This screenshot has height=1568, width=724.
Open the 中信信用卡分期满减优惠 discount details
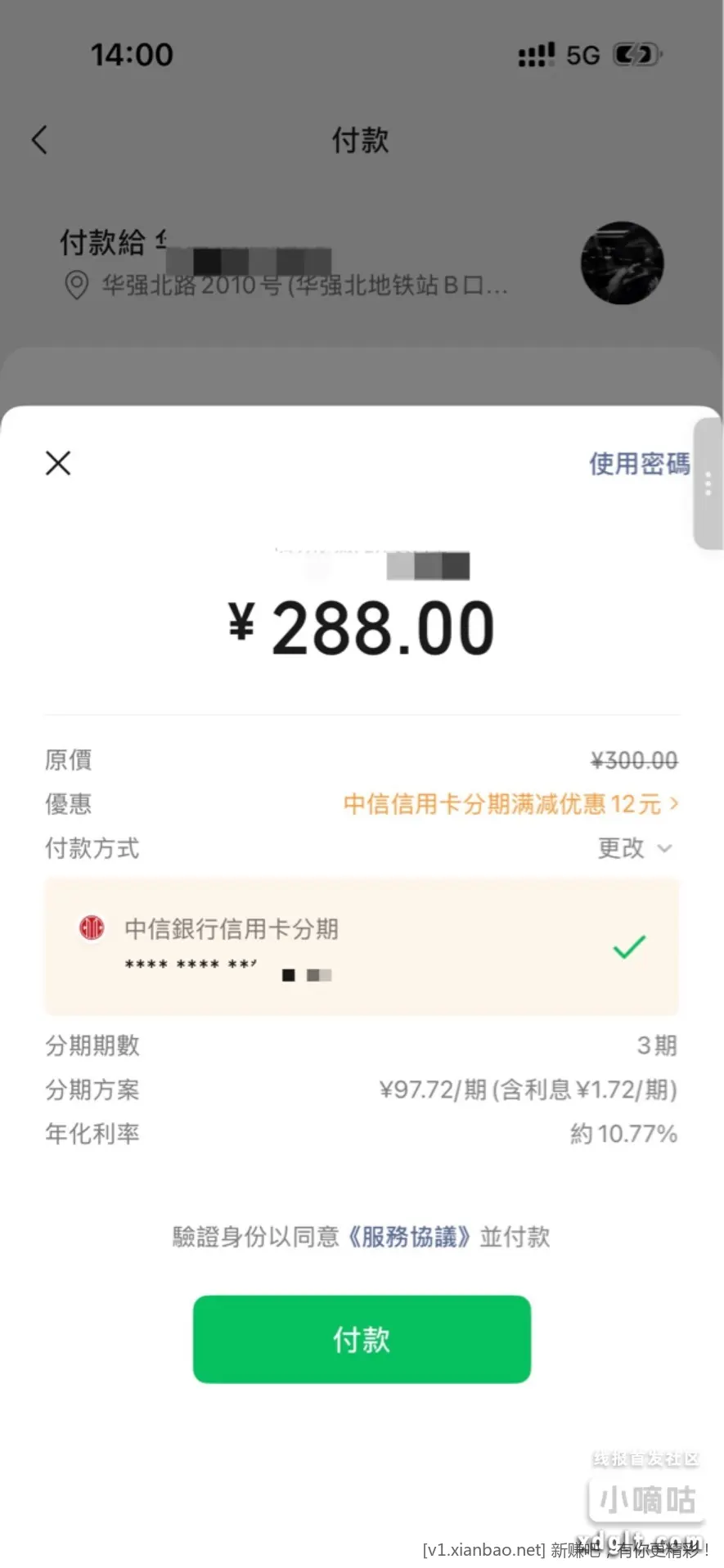pos(510,804)
